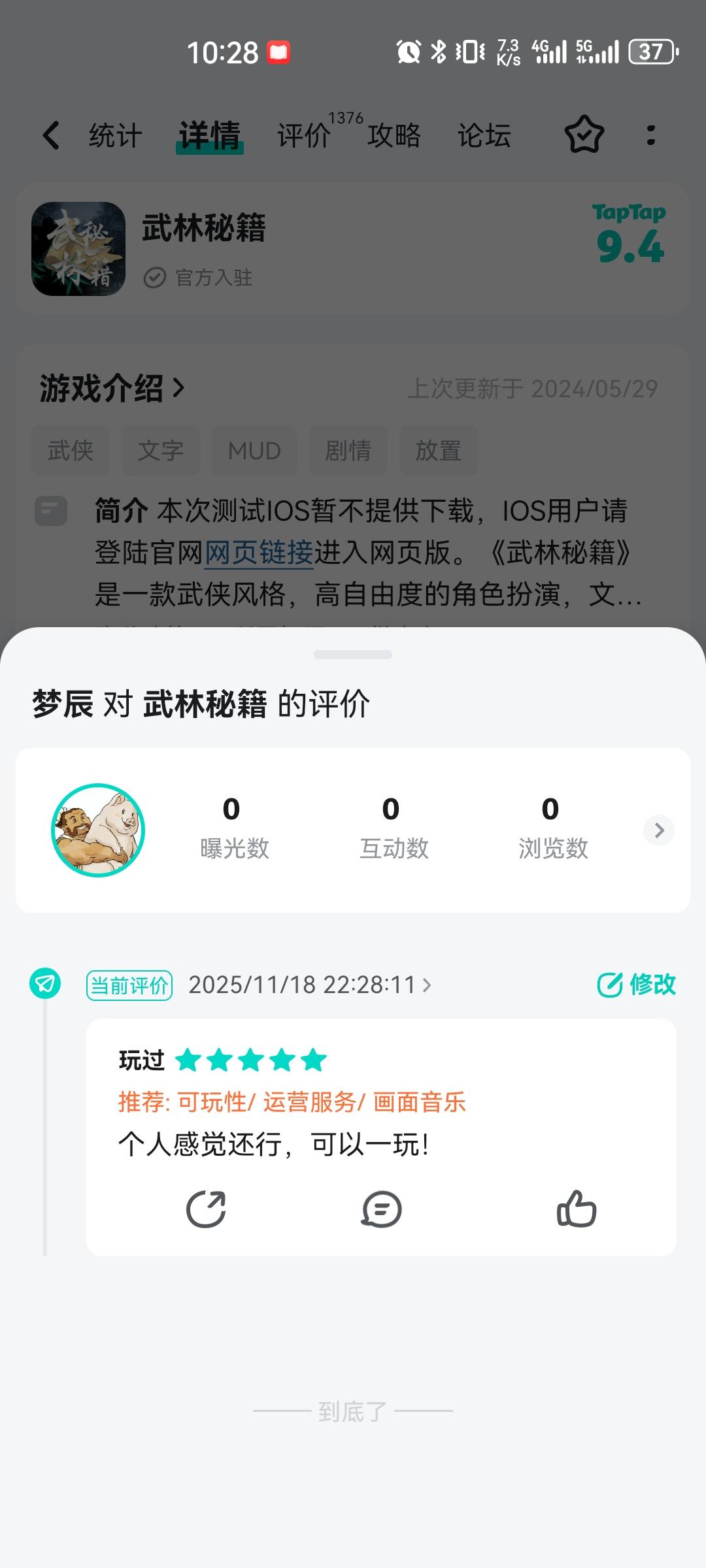Star the game via the collect icon
The width and height of the screenshot is (706, 1568).
point(584,135)
